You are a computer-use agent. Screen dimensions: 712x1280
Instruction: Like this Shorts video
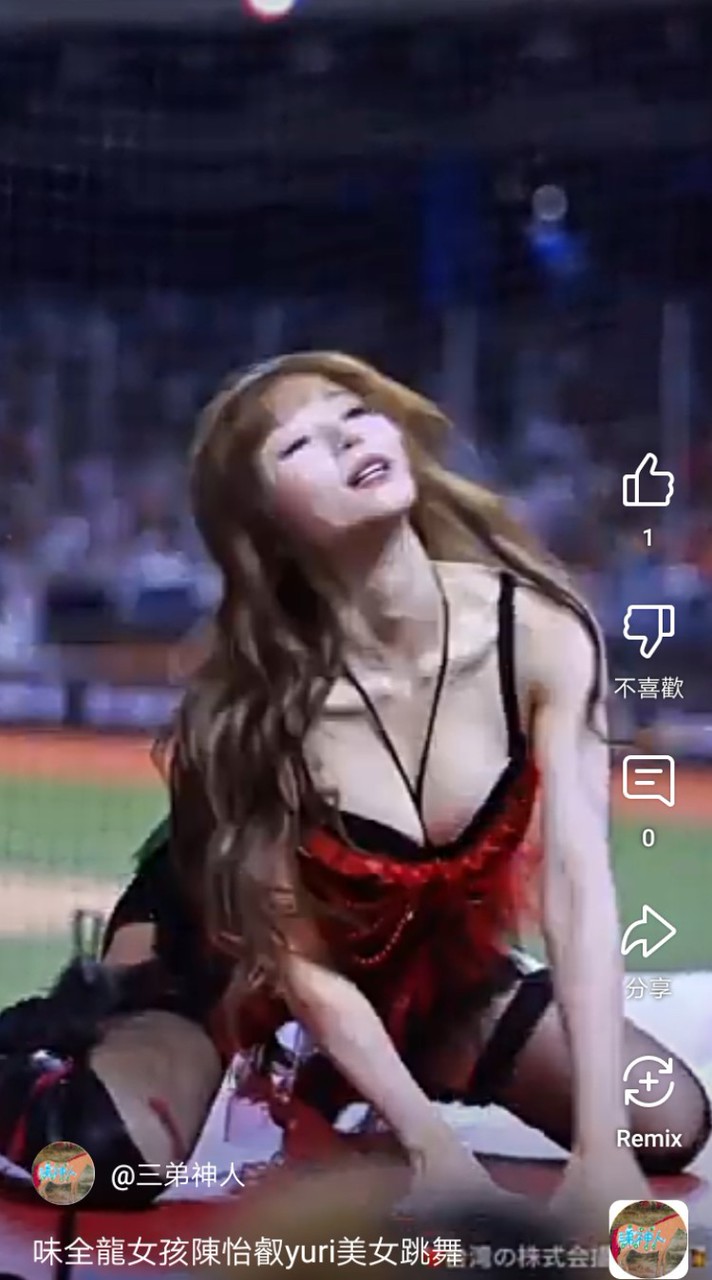pos(648,481)
